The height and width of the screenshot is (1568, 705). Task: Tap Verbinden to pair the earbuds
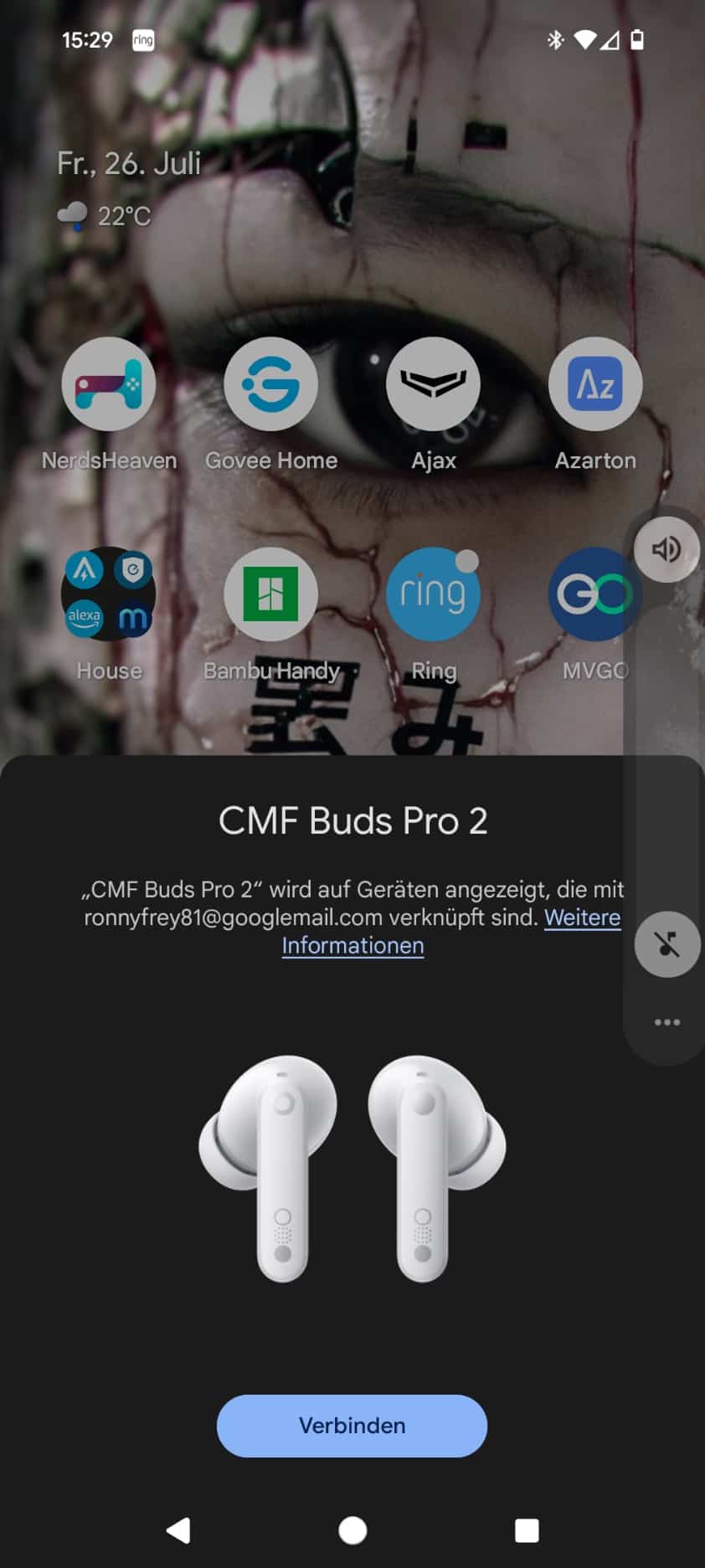[352, 1425]
